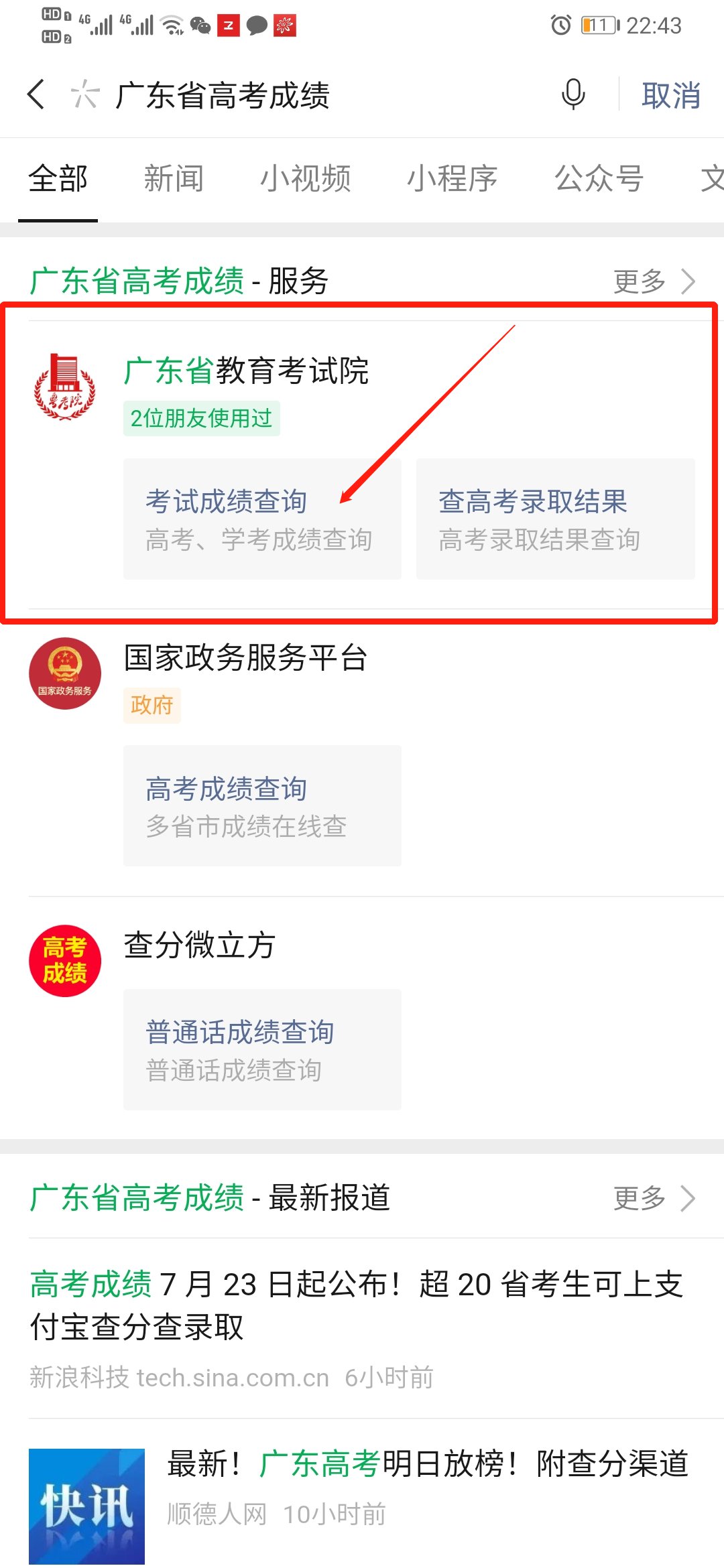The image size is (724, 1568).
Task: Open 国家政务服务平台 service
Action: tap(245, 657)
